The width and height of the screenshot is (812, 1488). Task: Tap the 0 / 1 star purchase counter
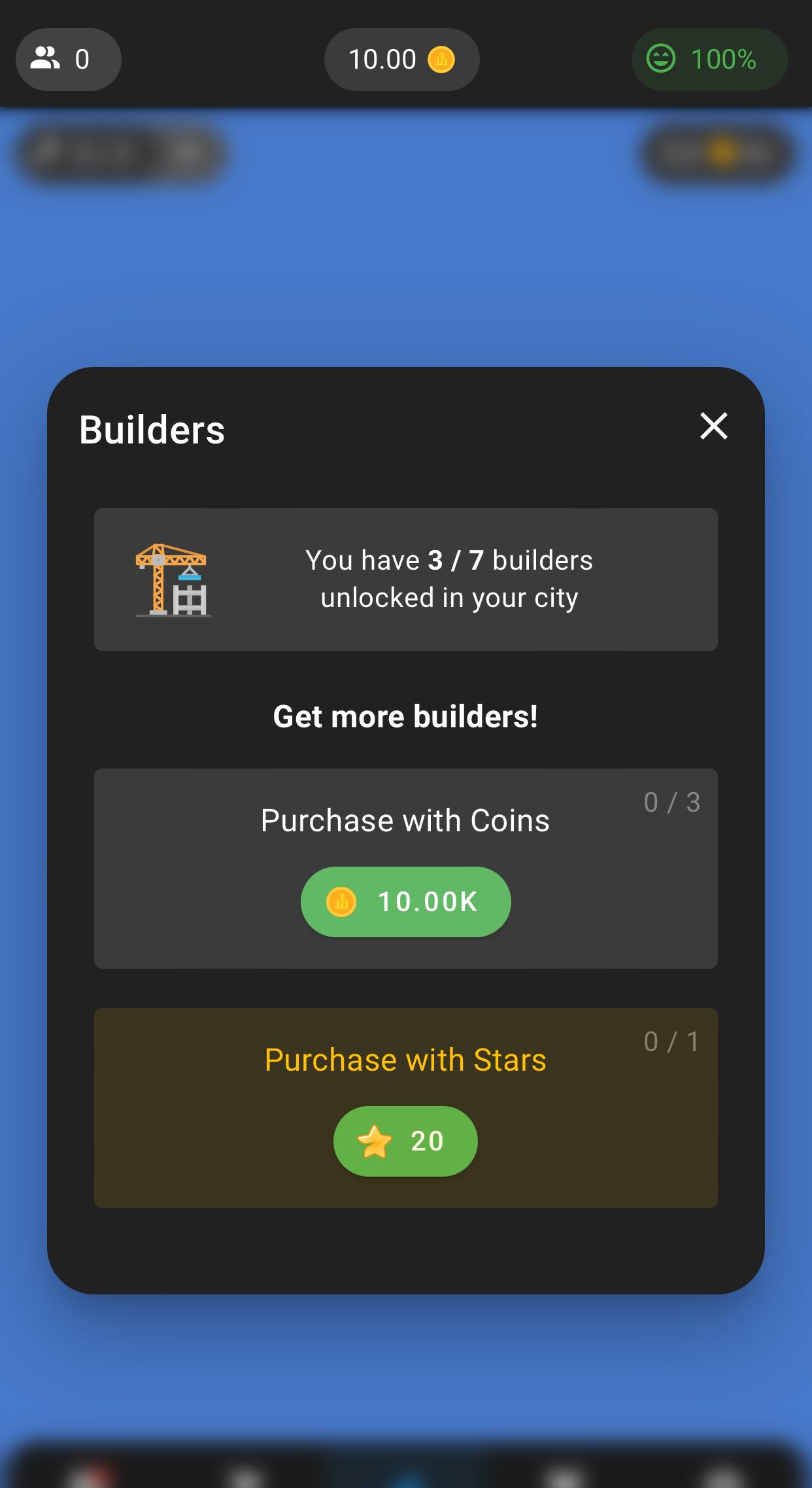pos(671,1043)
